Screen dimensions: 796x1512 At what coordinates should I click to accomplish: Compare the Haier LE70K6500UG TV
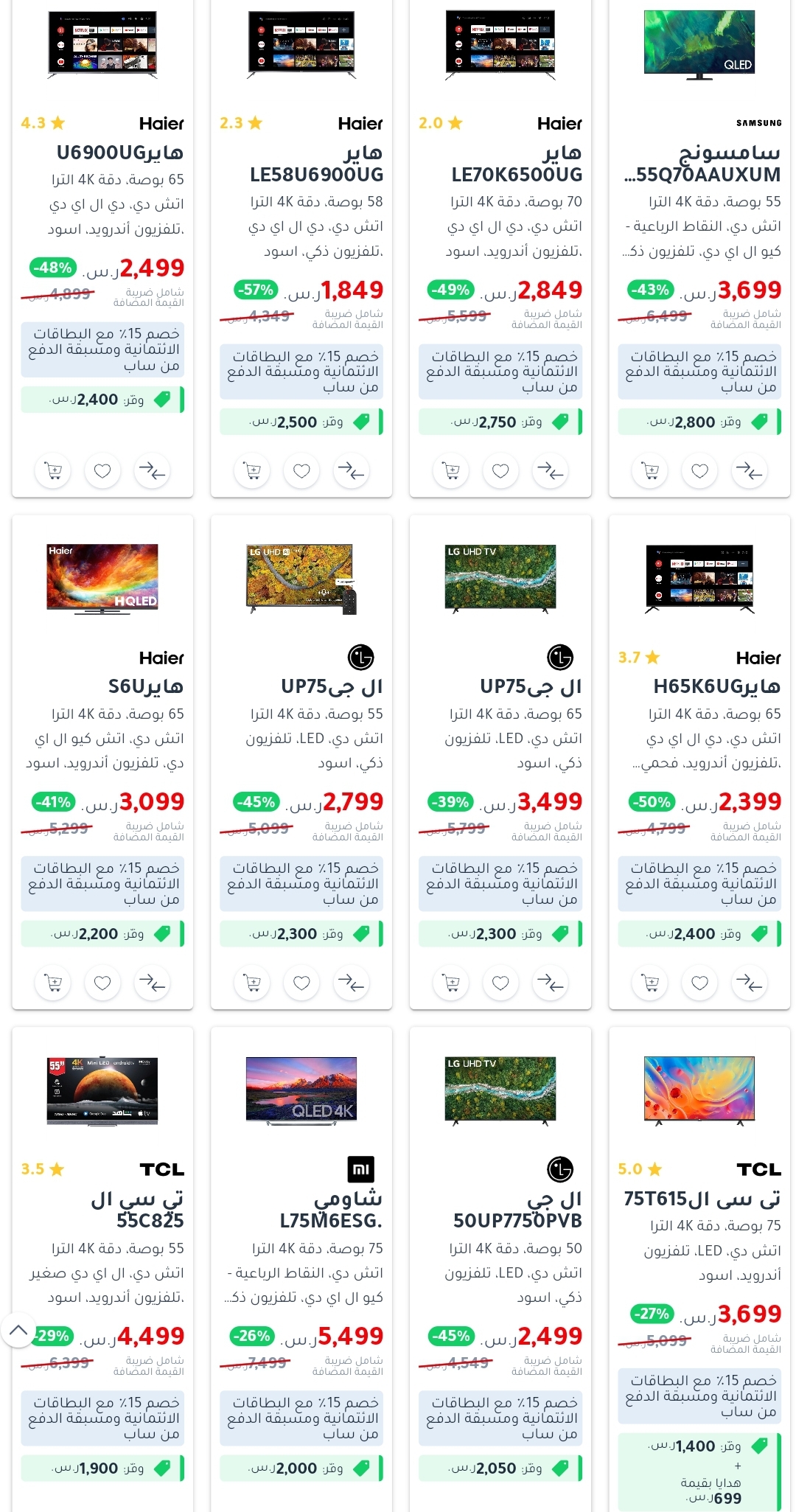point(550,470)
